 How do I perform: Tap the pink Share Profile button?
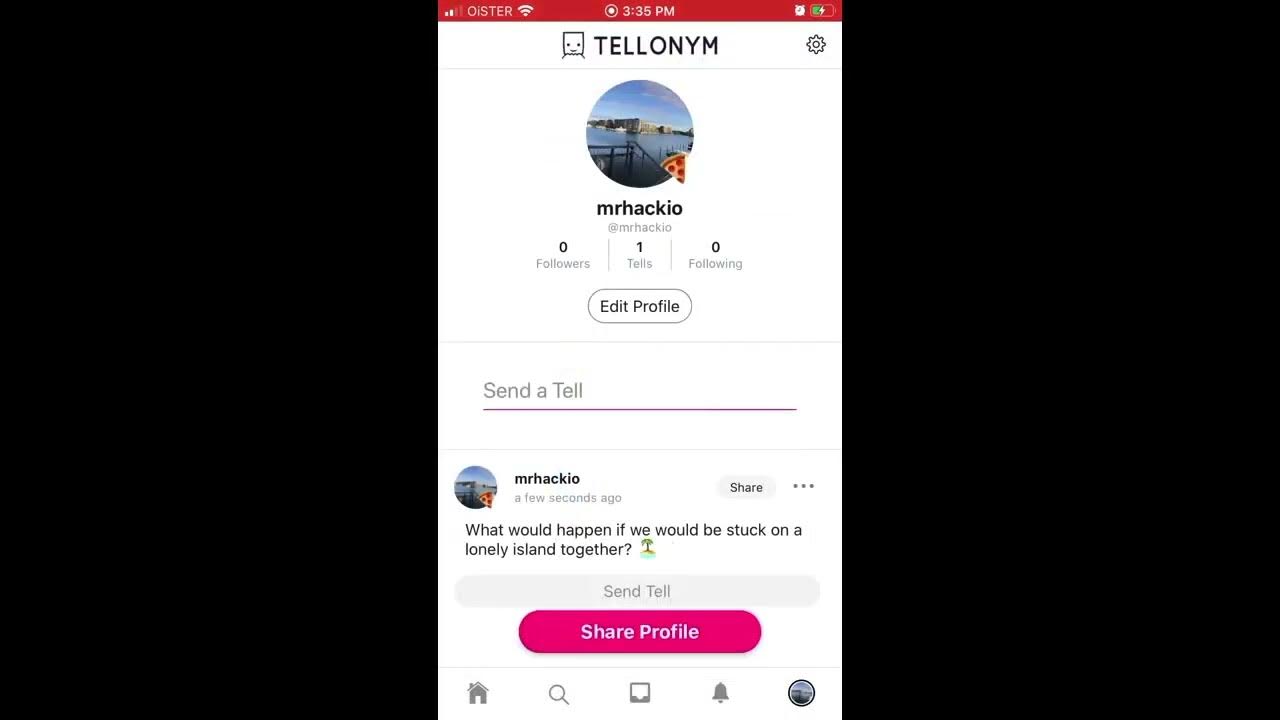[639, 632]
